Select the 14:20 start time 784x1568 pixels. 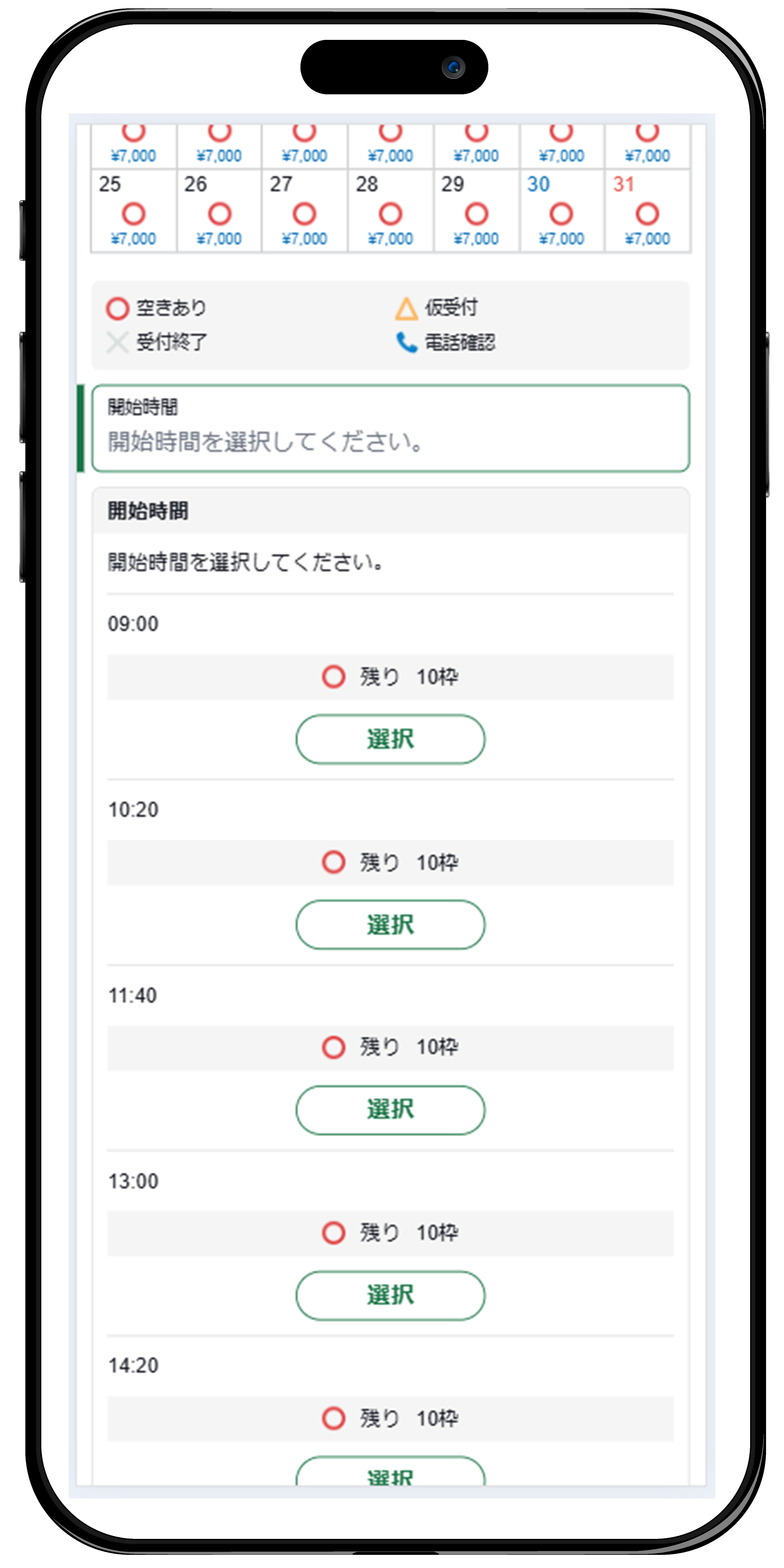[x=390, y=1473]
